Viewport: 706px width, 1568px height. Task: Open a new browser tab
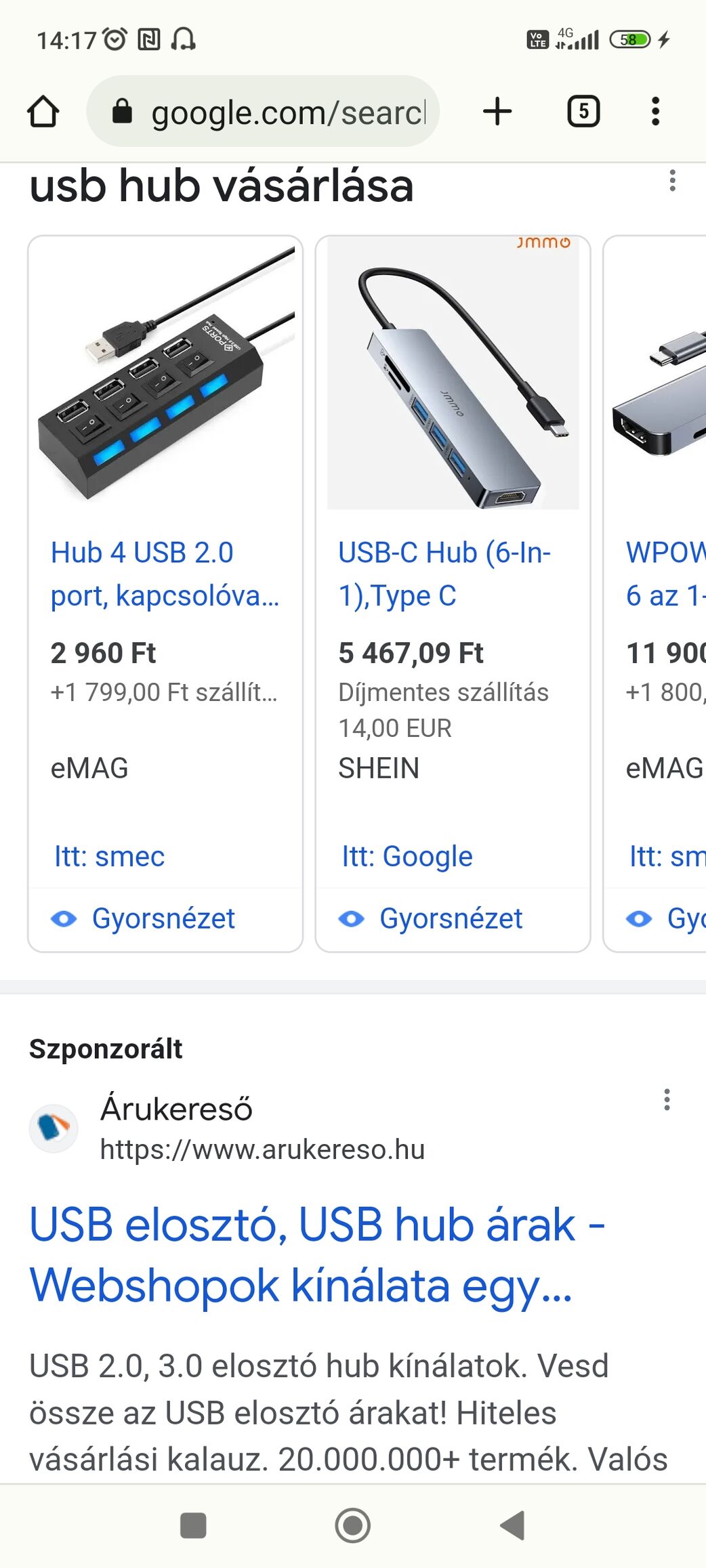497,112
